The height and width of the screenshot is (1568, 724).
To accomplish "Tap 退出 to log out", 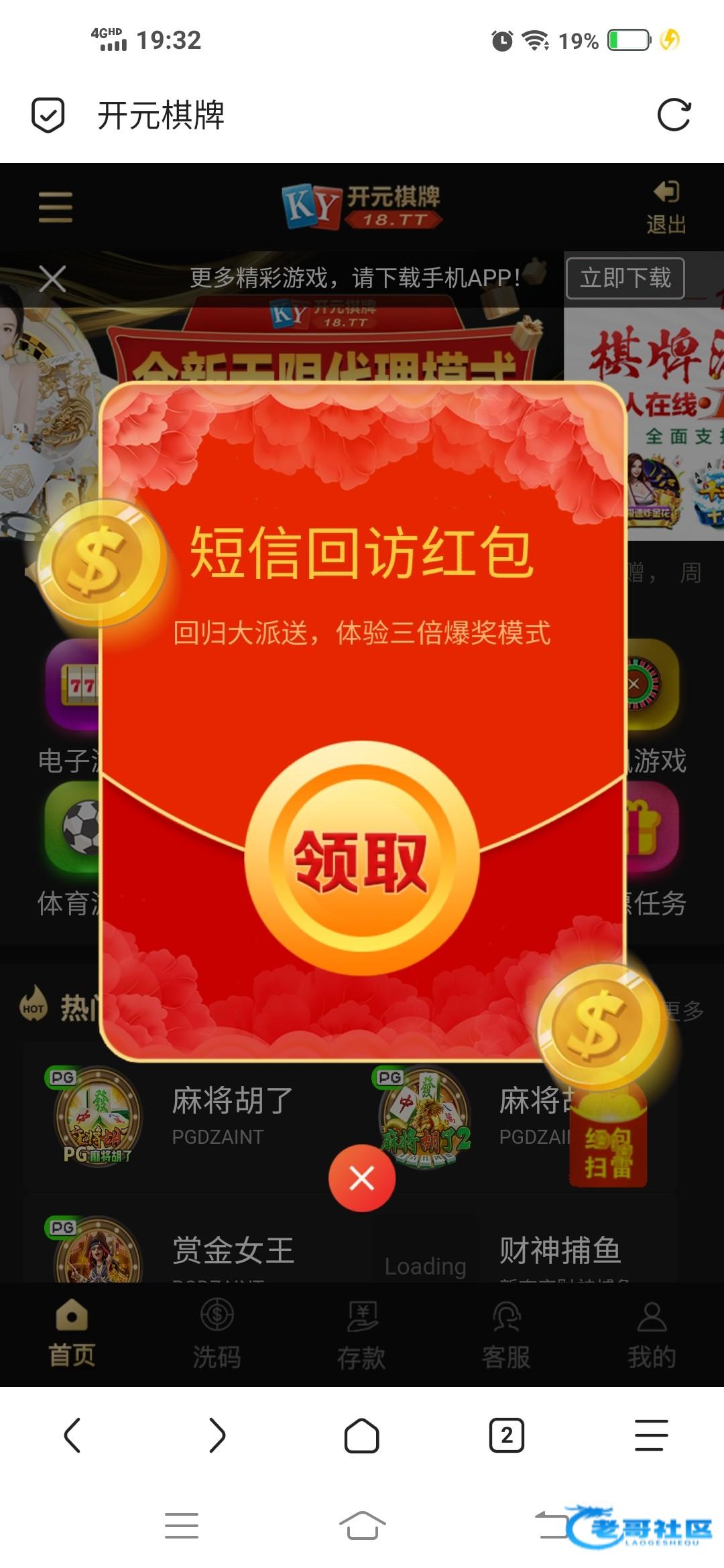I will [x=666, y=206].
